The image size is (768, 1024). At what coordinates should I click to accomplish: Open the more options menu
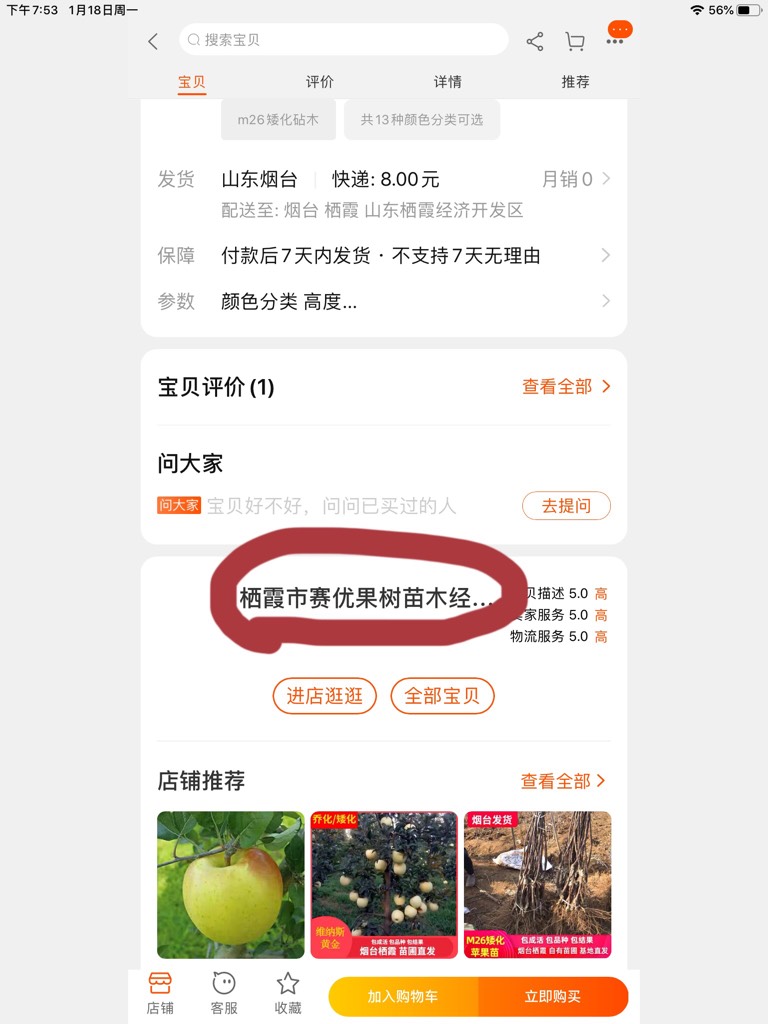[x=616, y=39]
